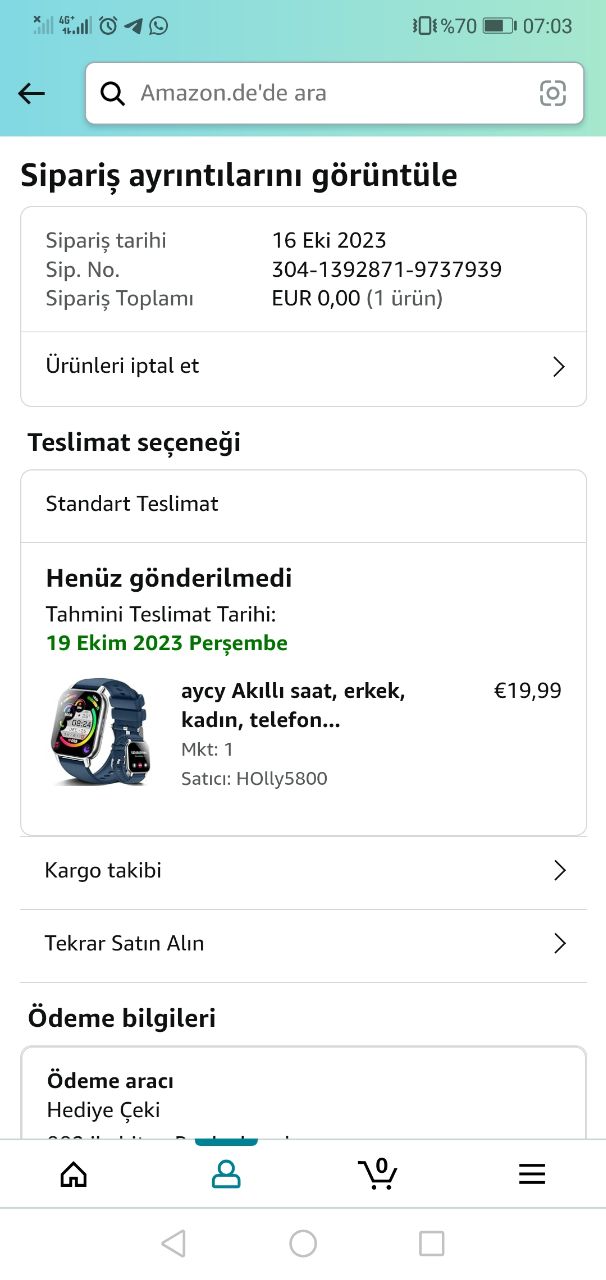
Task: Open Ürünleri iptal et
Action: 303,367
